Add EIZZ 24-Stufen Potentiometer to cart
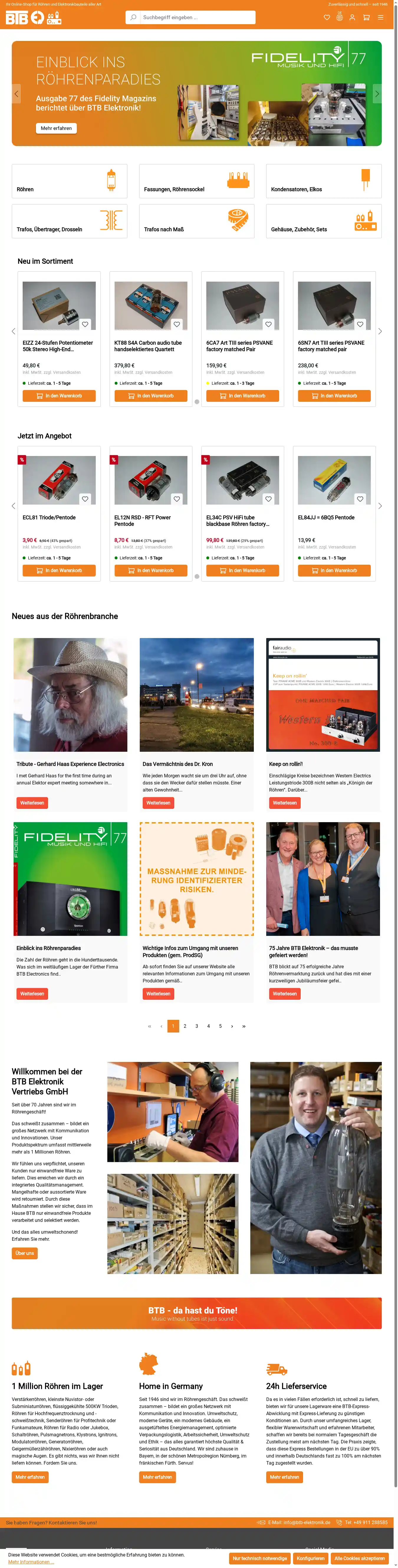 (59, 396)
